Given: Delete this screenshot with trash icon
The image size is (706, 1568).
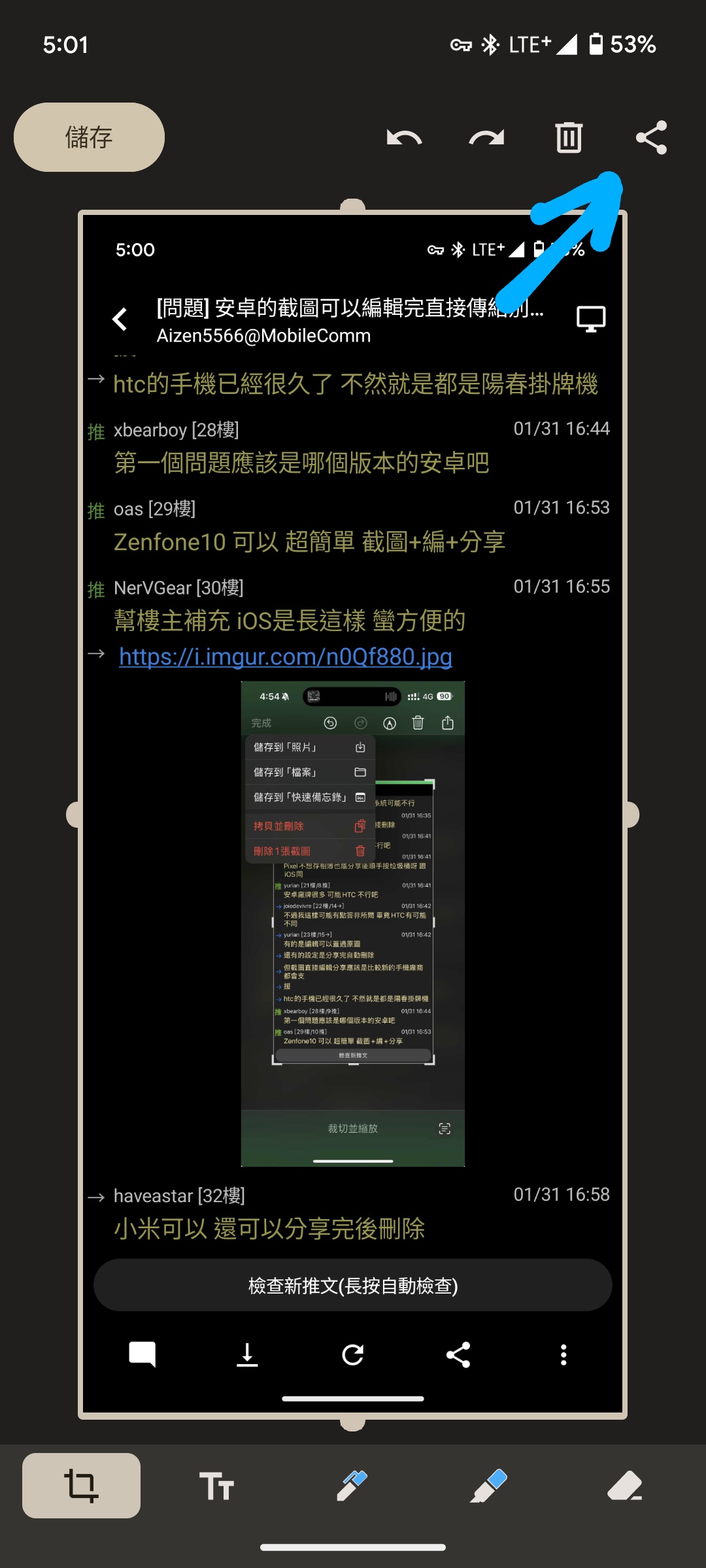Looking at the screenshot, I should 569,138.
